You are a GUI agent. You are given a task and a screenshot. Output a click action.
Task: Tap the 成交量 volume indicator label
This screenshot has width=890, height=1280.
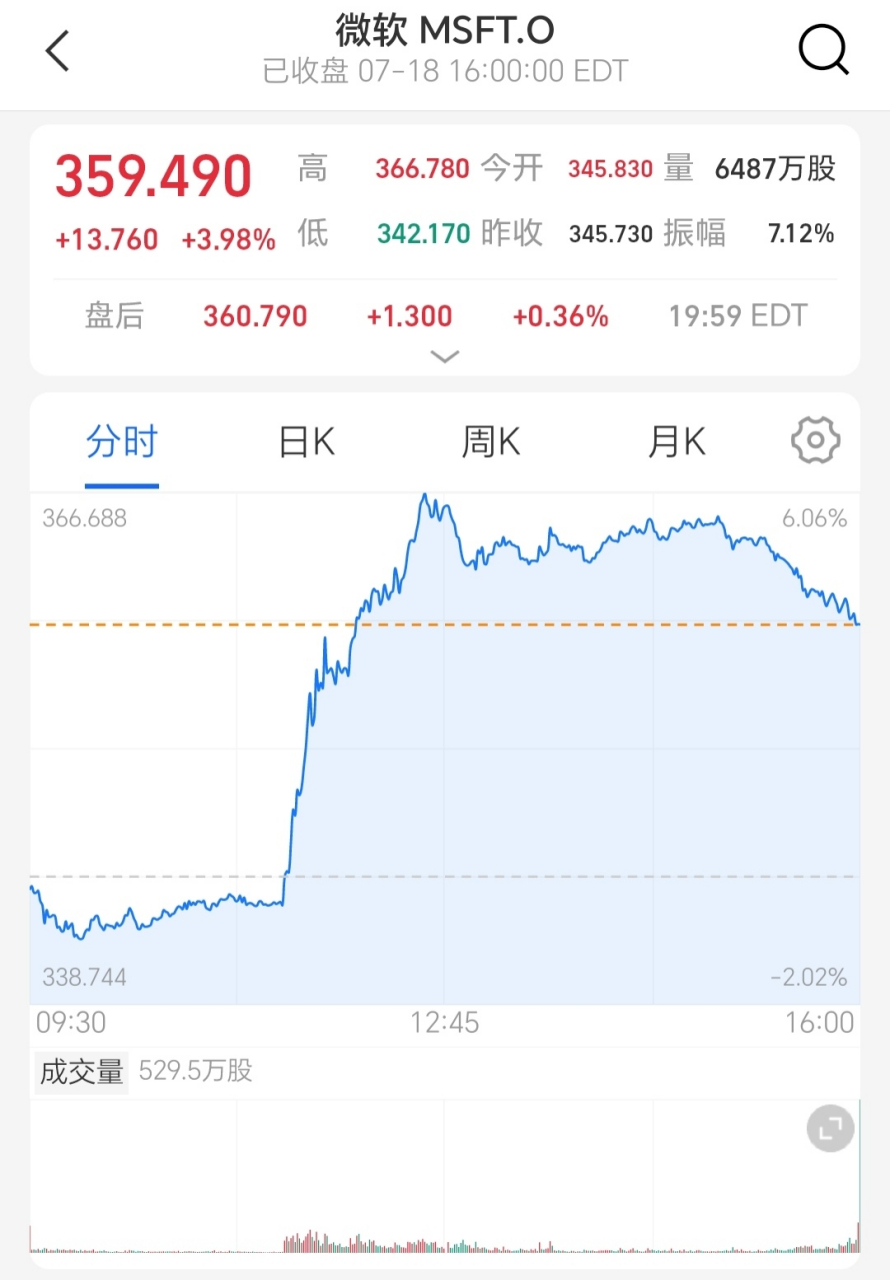[x=82, y=1072]
